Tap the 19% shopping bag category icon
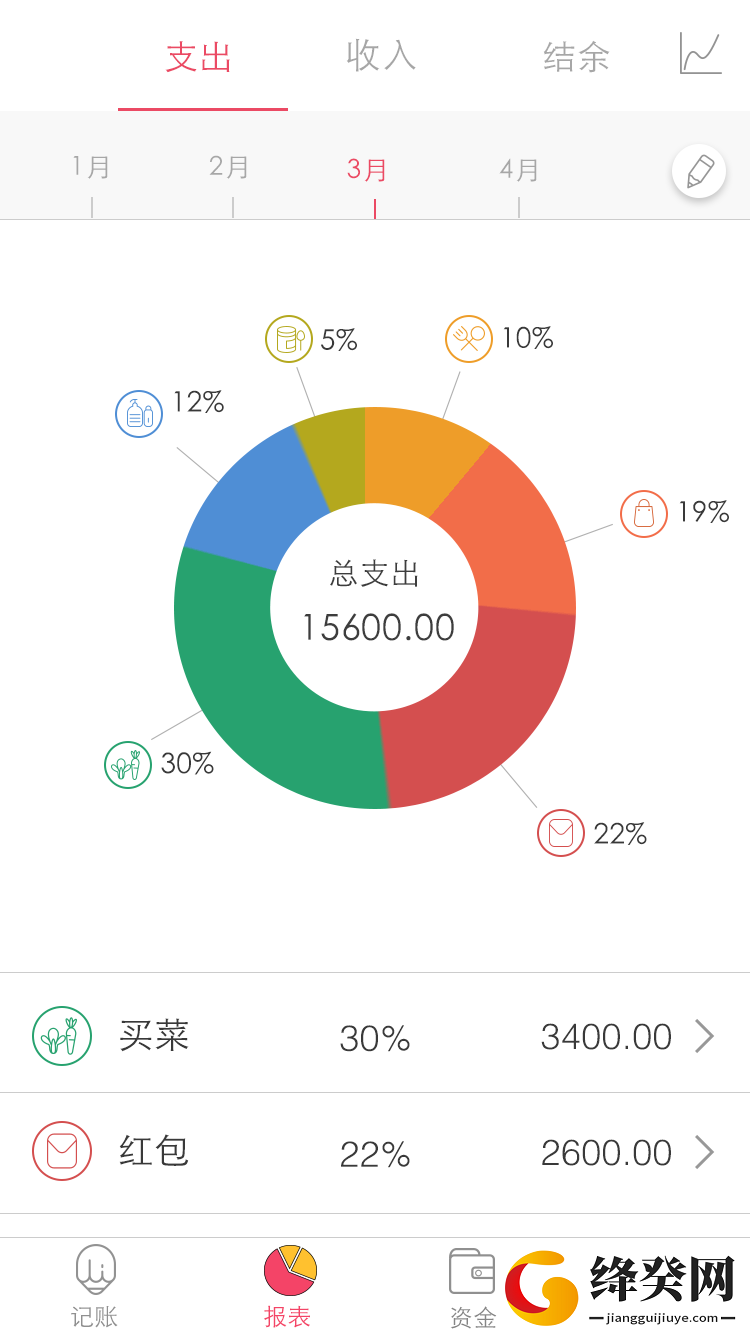 pos(644,514)
